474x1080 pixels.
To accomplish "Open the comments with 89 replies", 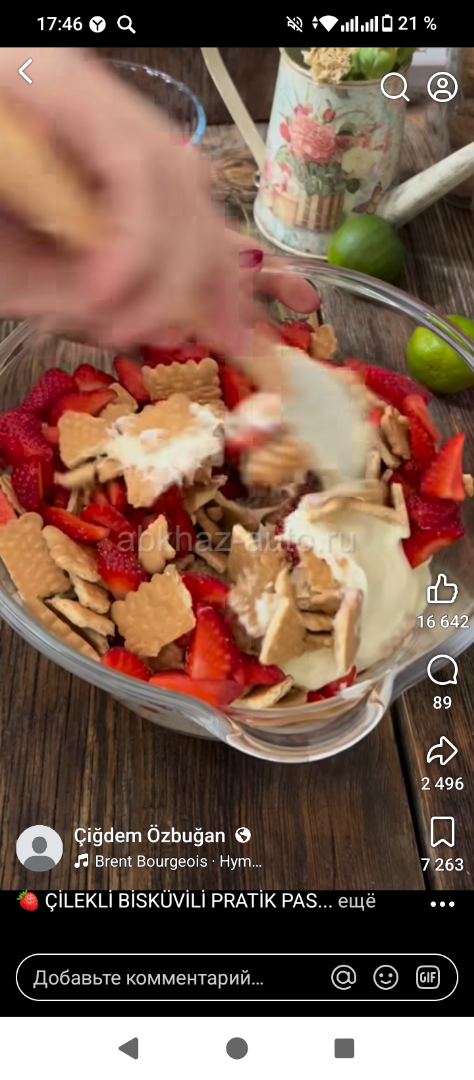I will [x=442, y=670].
